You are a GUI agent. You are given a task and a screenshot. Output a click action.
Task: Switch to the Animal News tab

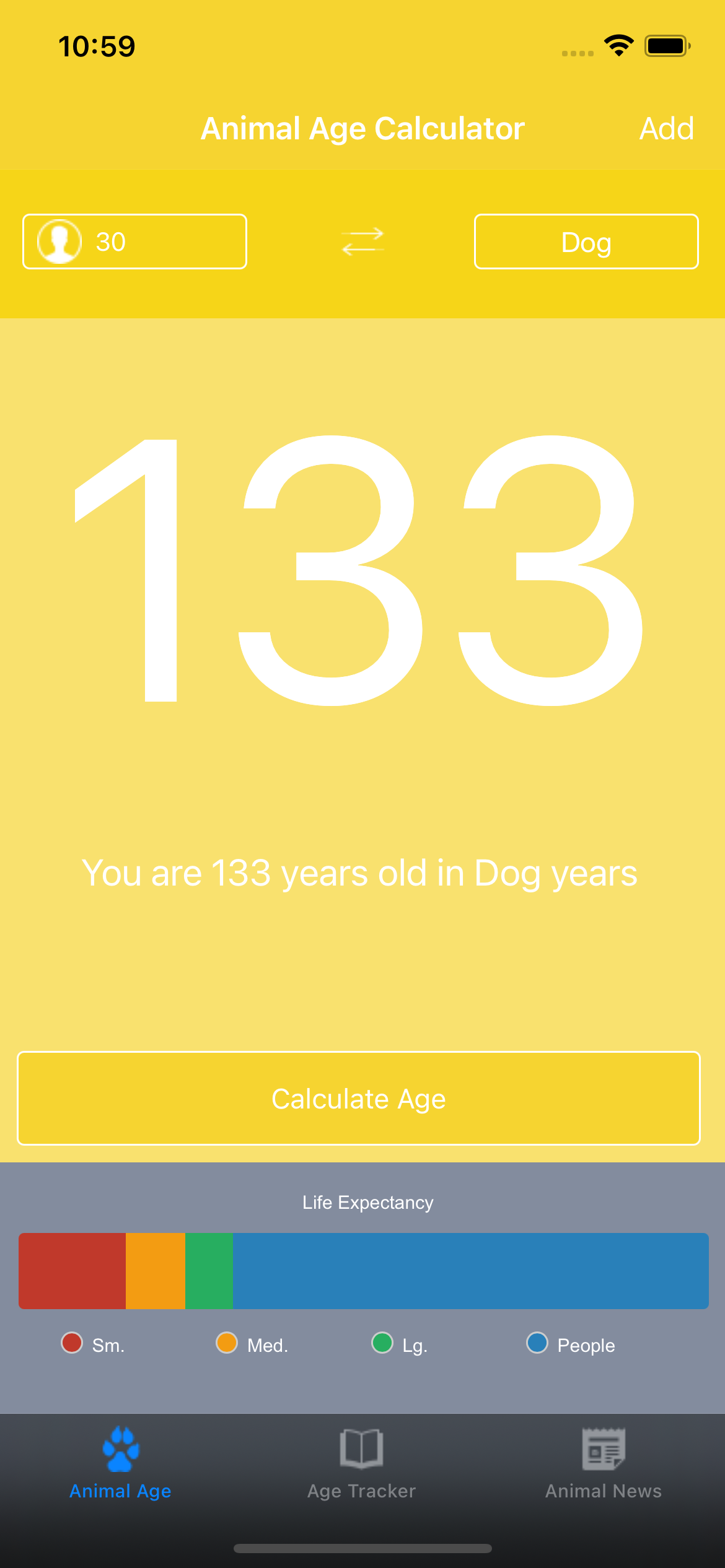(603, 1465)
